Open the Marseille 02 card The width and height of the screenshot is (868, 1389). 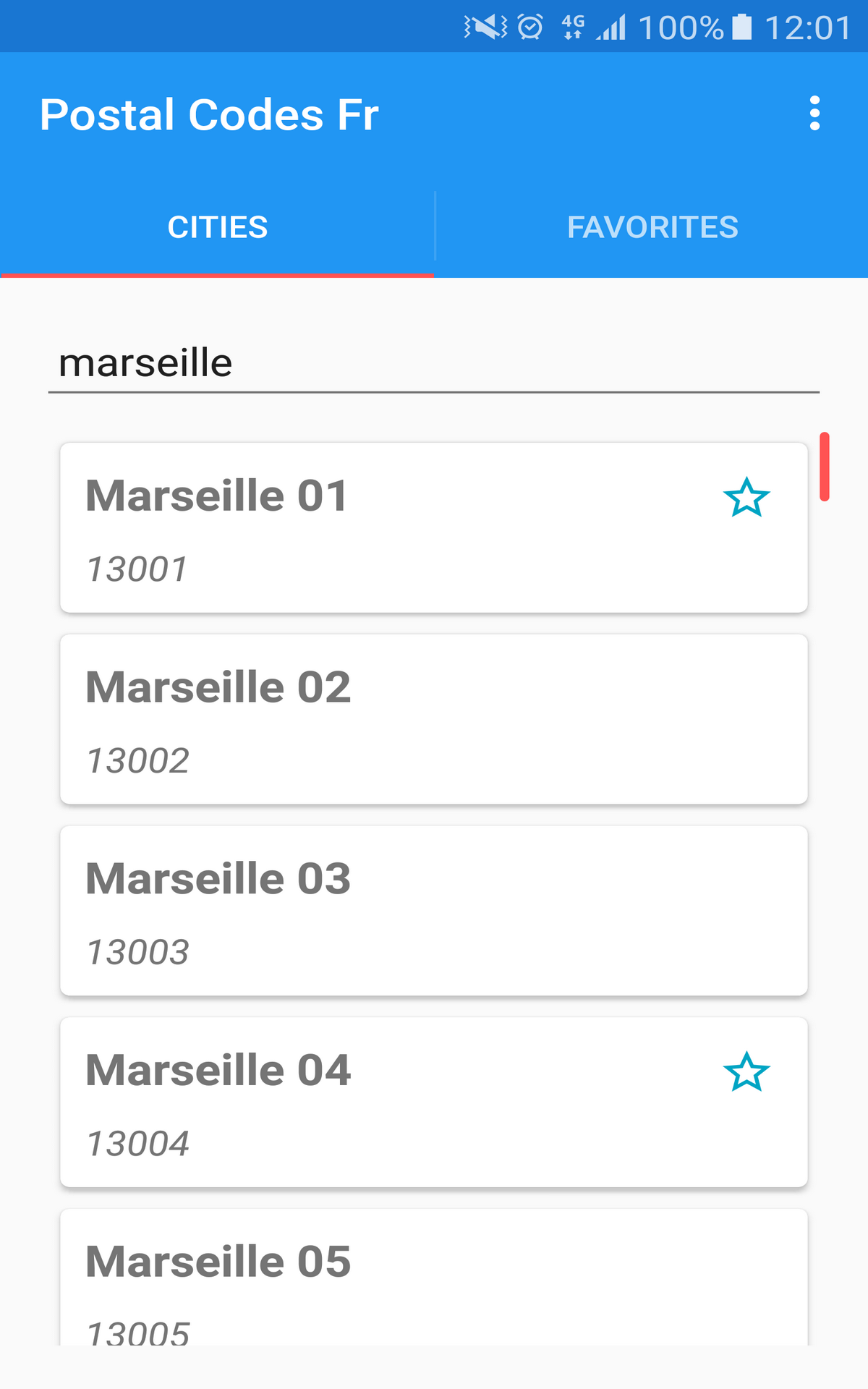434,719
